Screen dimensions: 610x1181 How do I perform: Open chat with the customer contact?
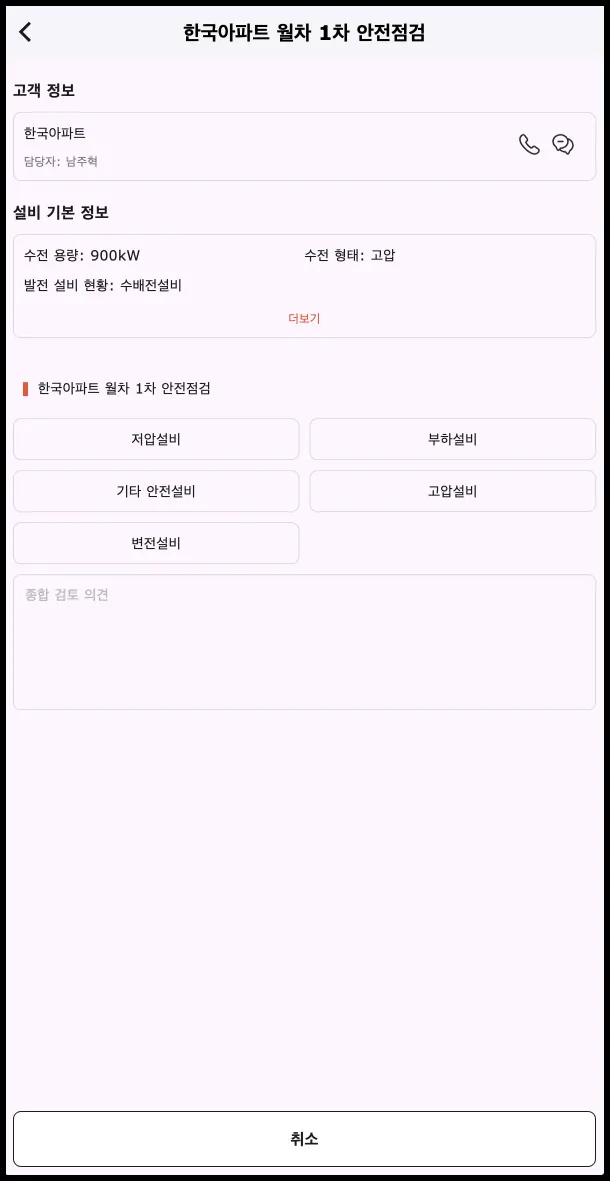(563, 145)
